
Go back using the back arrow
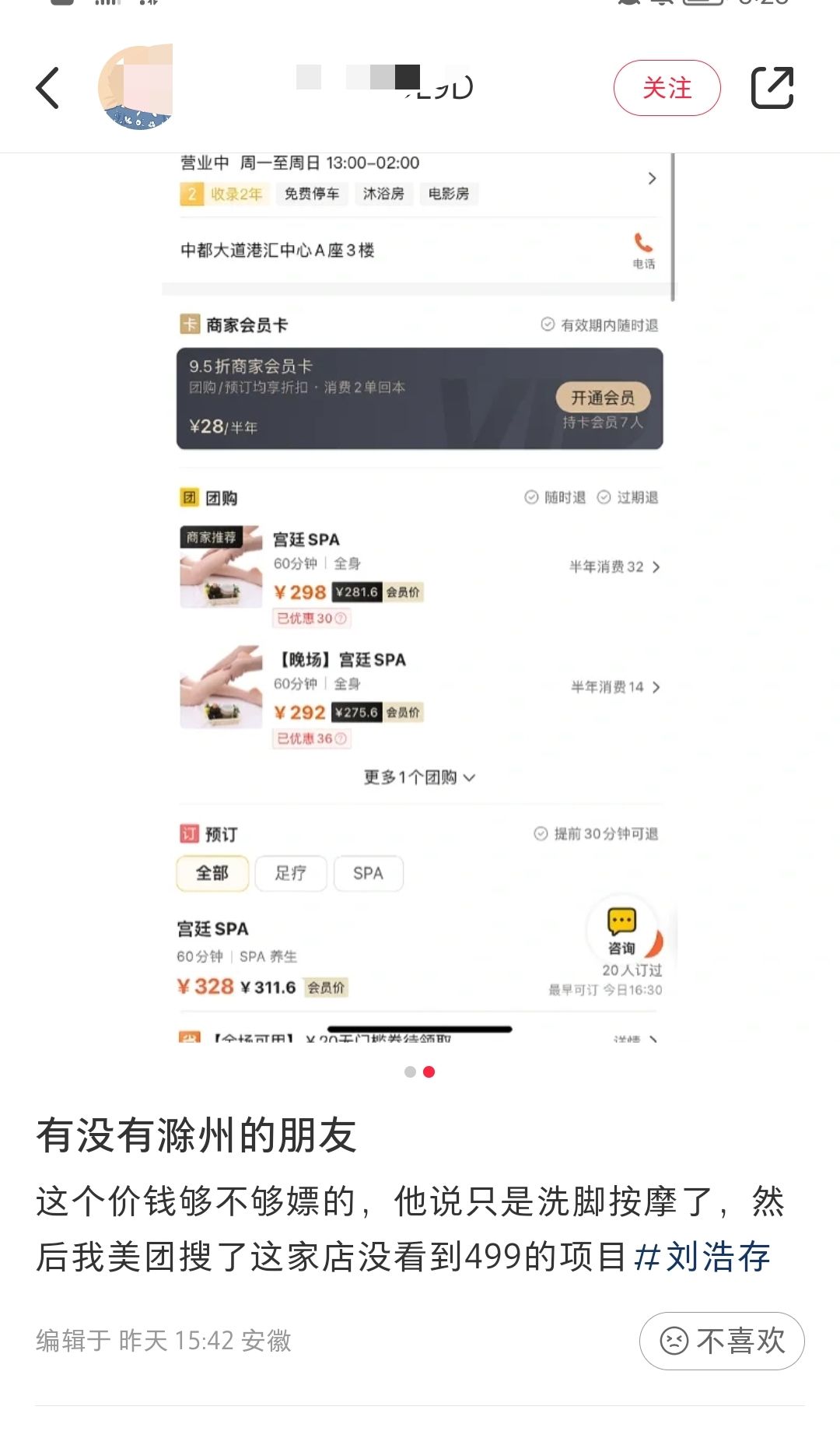coord(47,88)
